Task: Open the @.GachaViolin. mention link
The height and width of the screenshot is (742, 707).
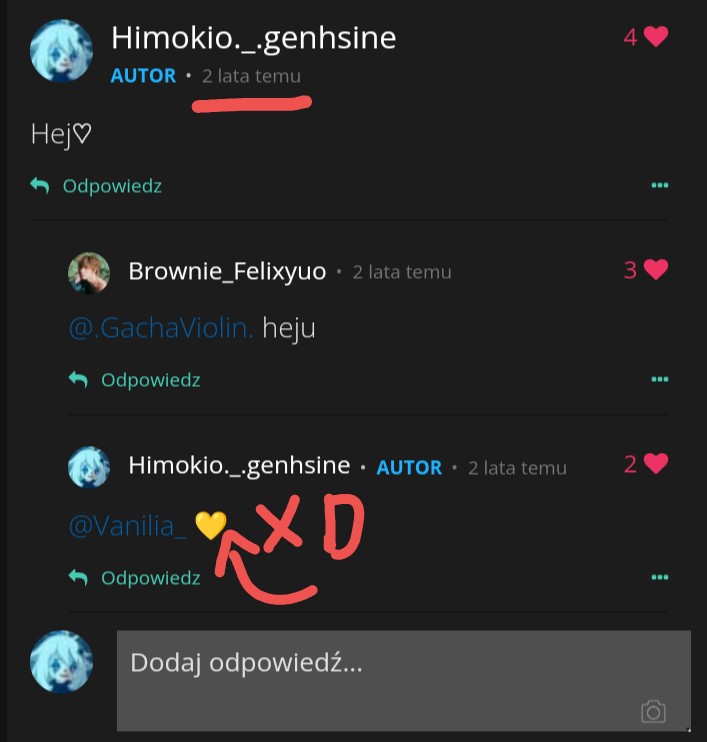Action: 161,328
